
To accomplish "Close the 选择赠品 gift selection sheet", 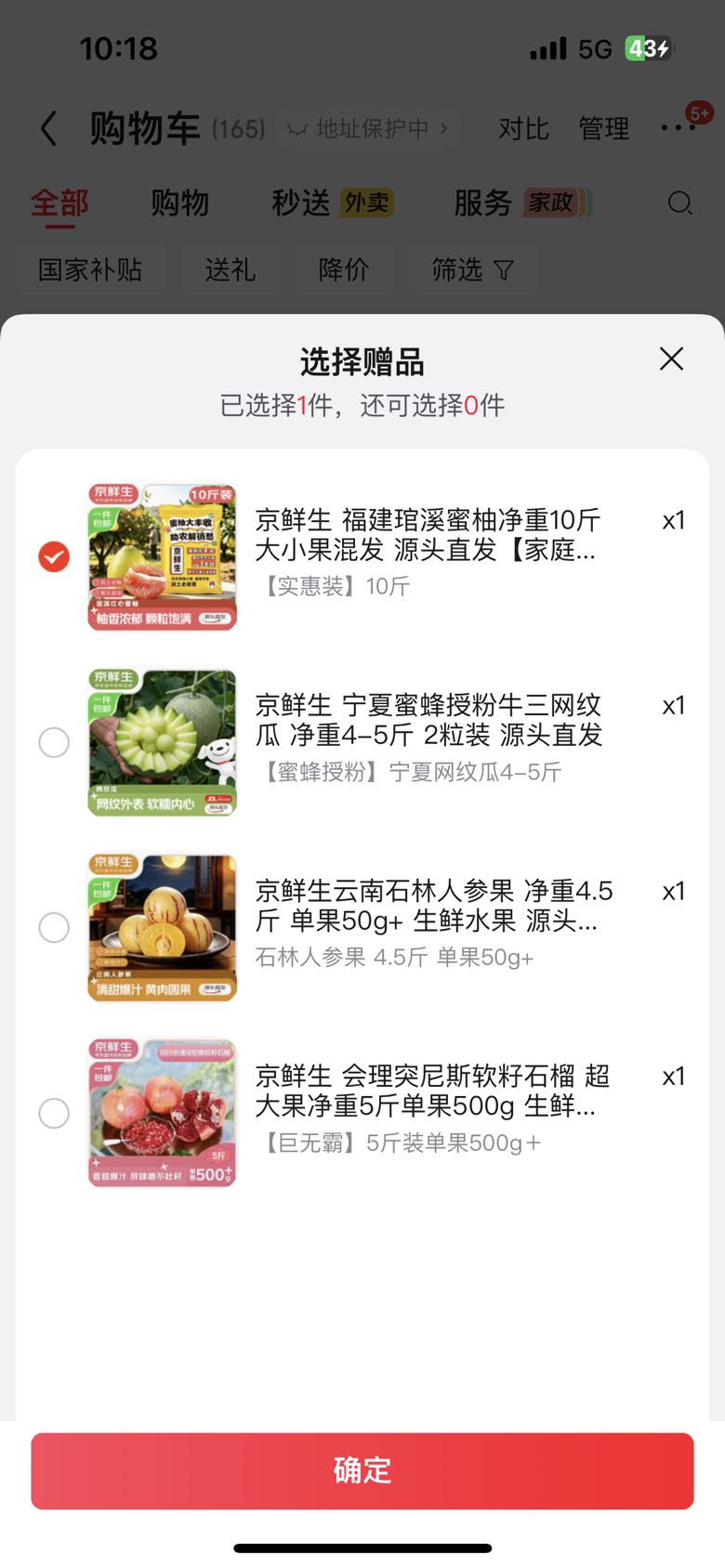I will pyautogui.click(x=671, y=359).
